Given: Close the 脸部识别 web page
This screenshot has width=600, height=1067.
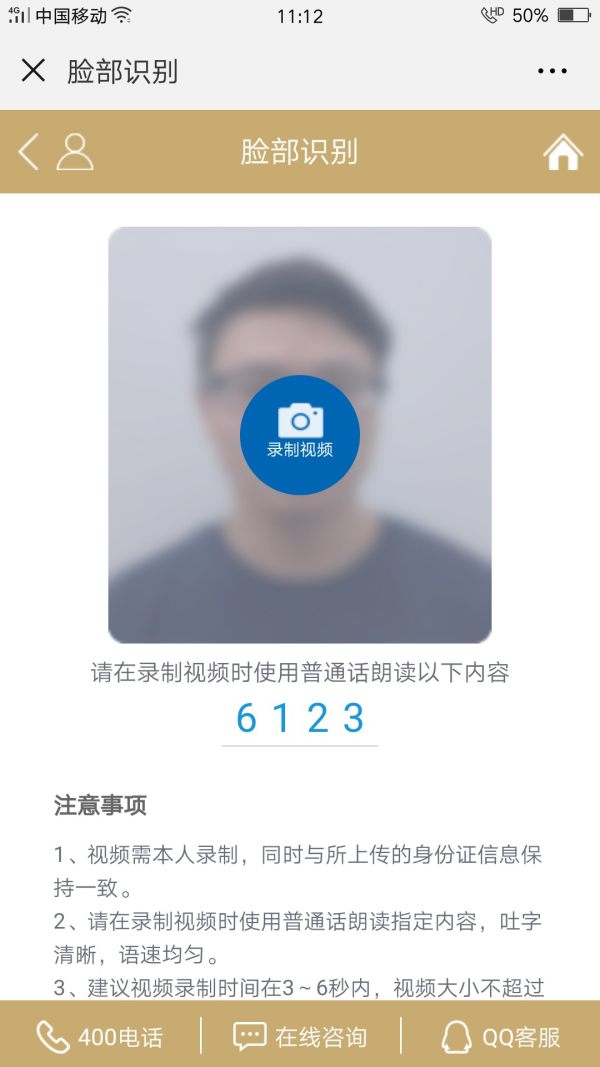Looking at the screenshot, I should pos(33,71).
